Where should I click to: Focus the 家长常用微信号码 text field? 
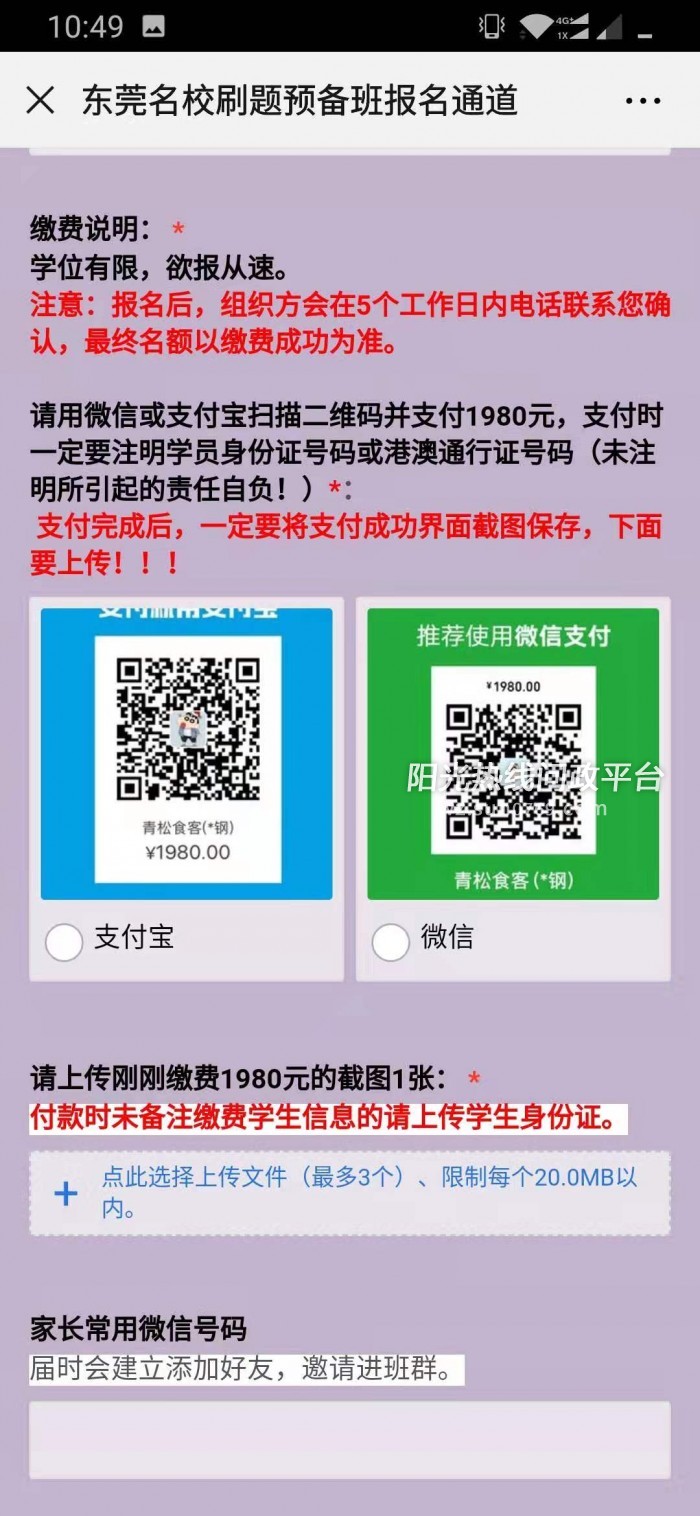349,1439
